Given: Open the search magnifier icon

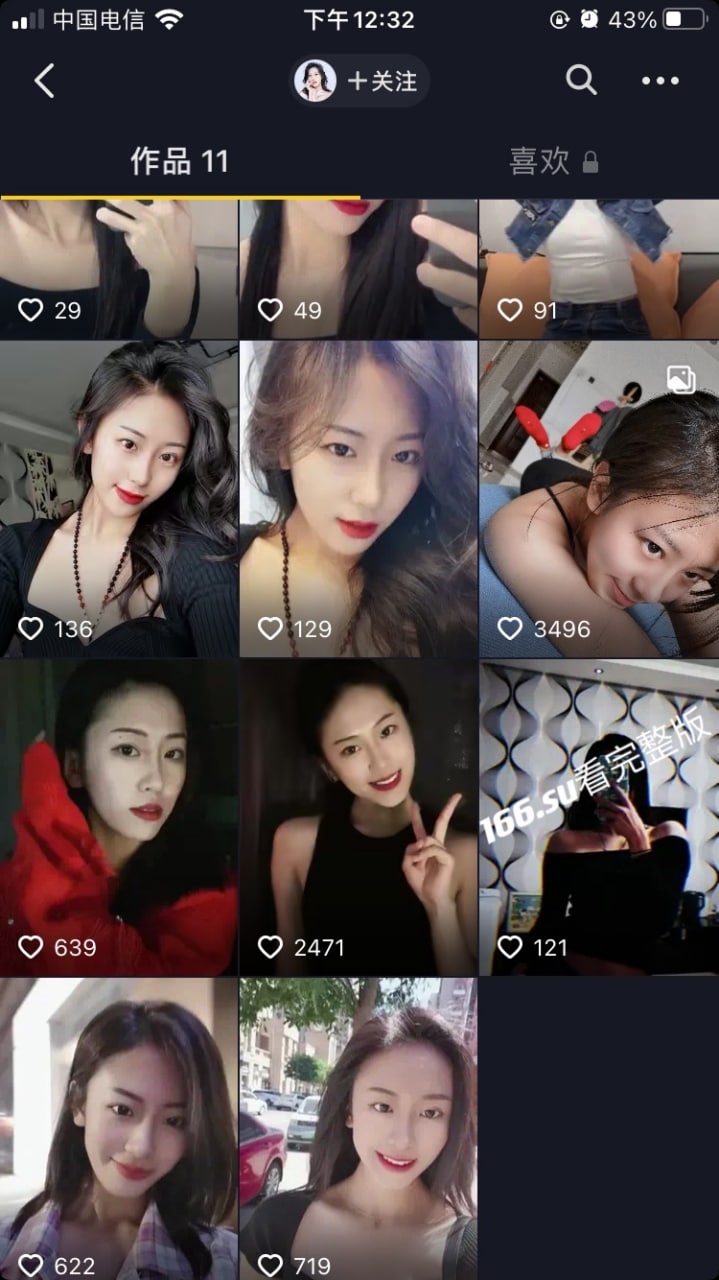Looking at the screenshot, I should pos(581,81).
